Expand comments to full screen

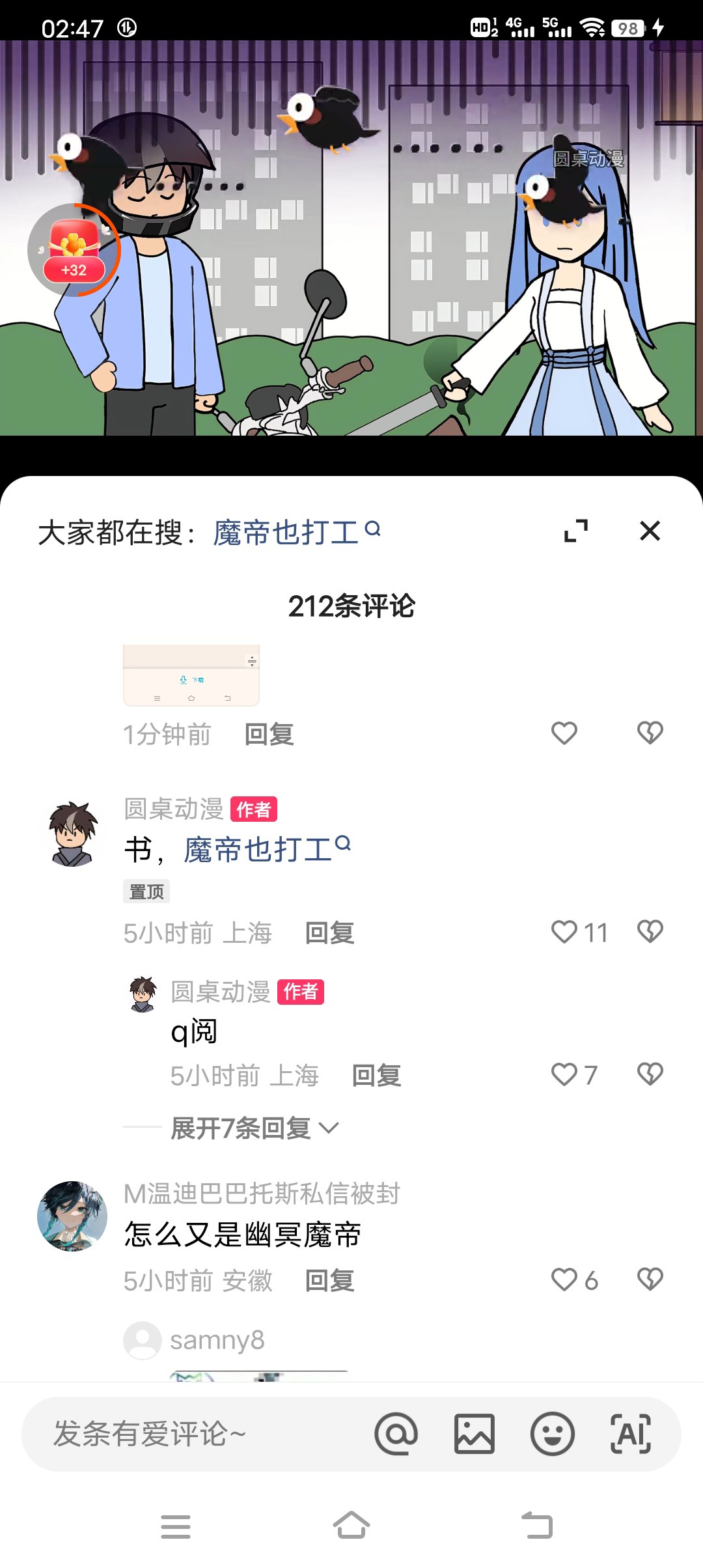(x=575, y=531)
